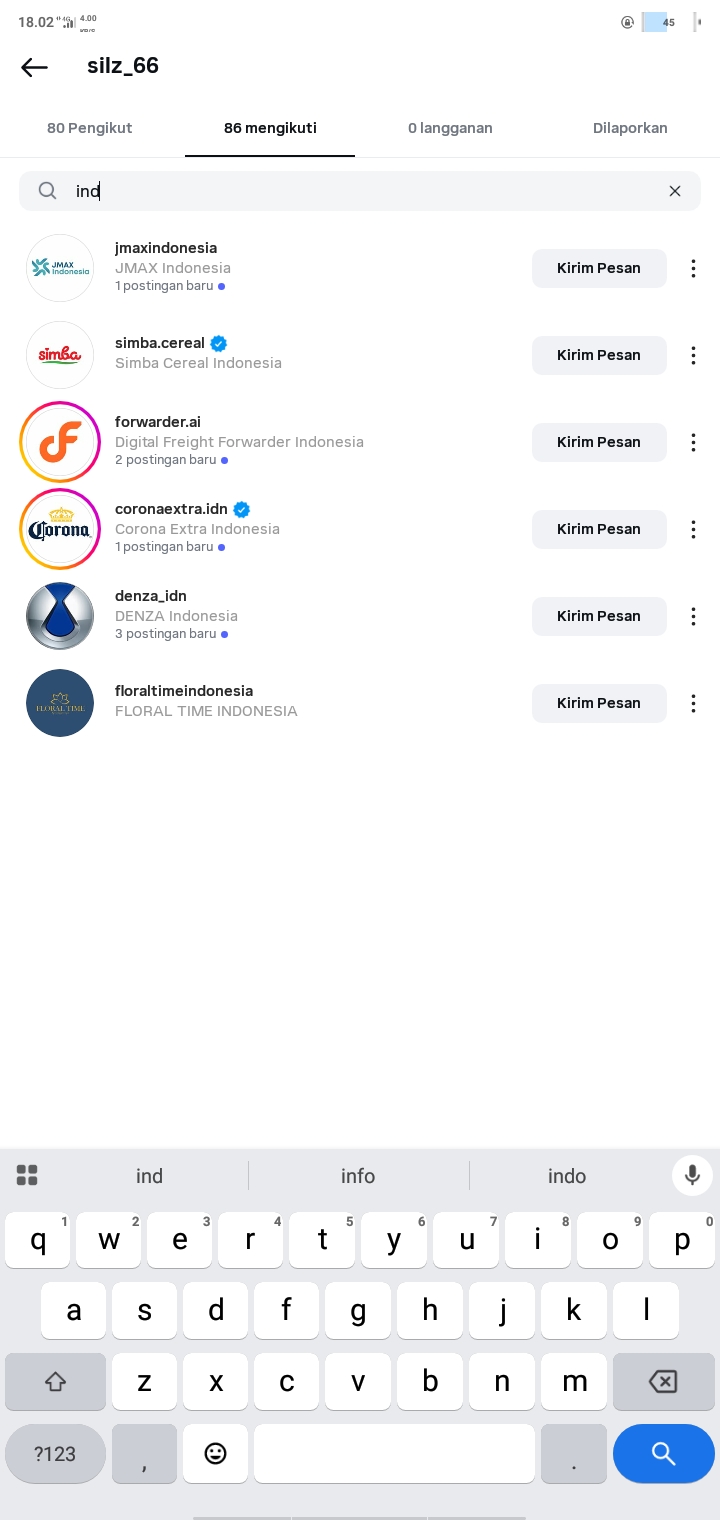Viewport: 720px width, 1520px height.
Task: Open overflow menu for forwarder.ai
Action: point(693,442)
